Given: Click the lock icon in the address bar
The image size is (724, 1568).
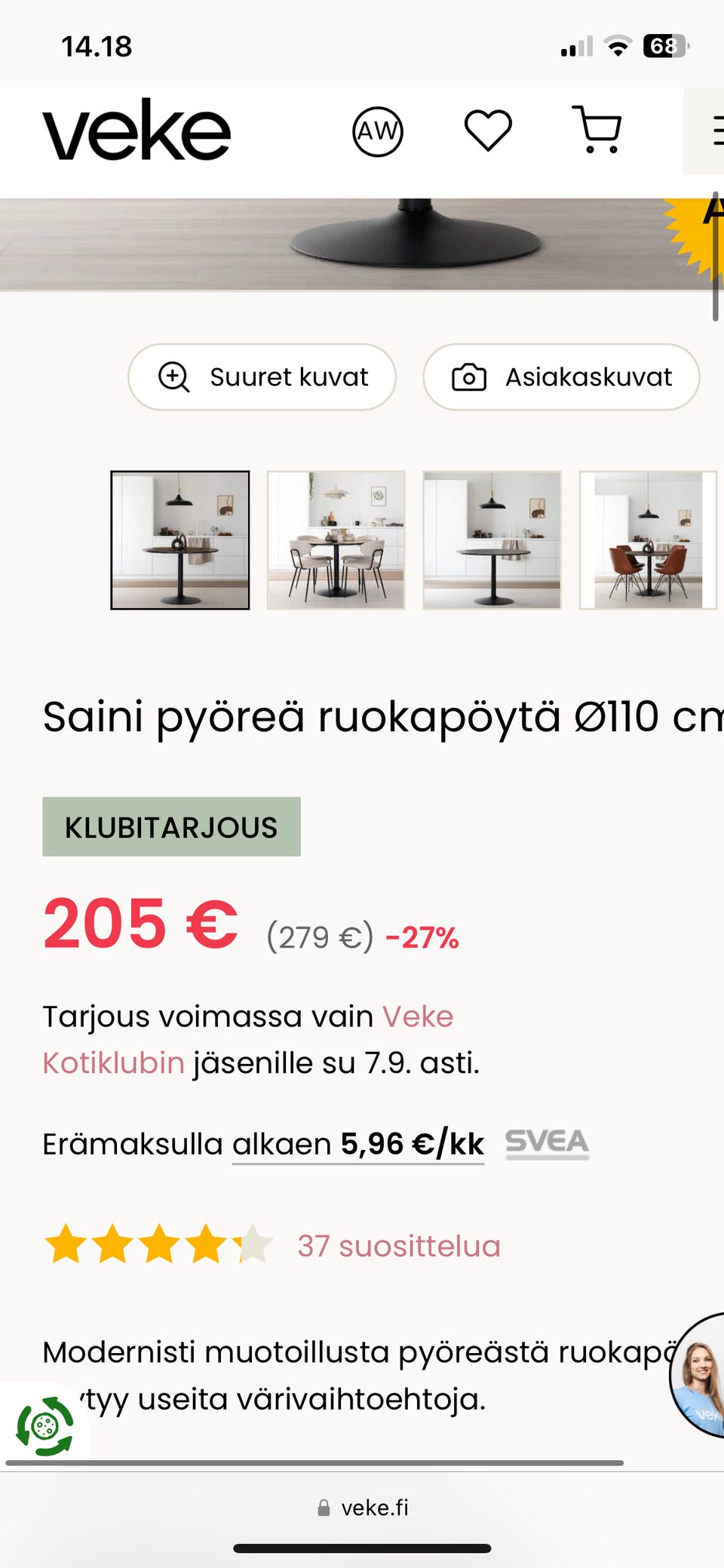Looking at the screenshot, I should click(323, 1508).
